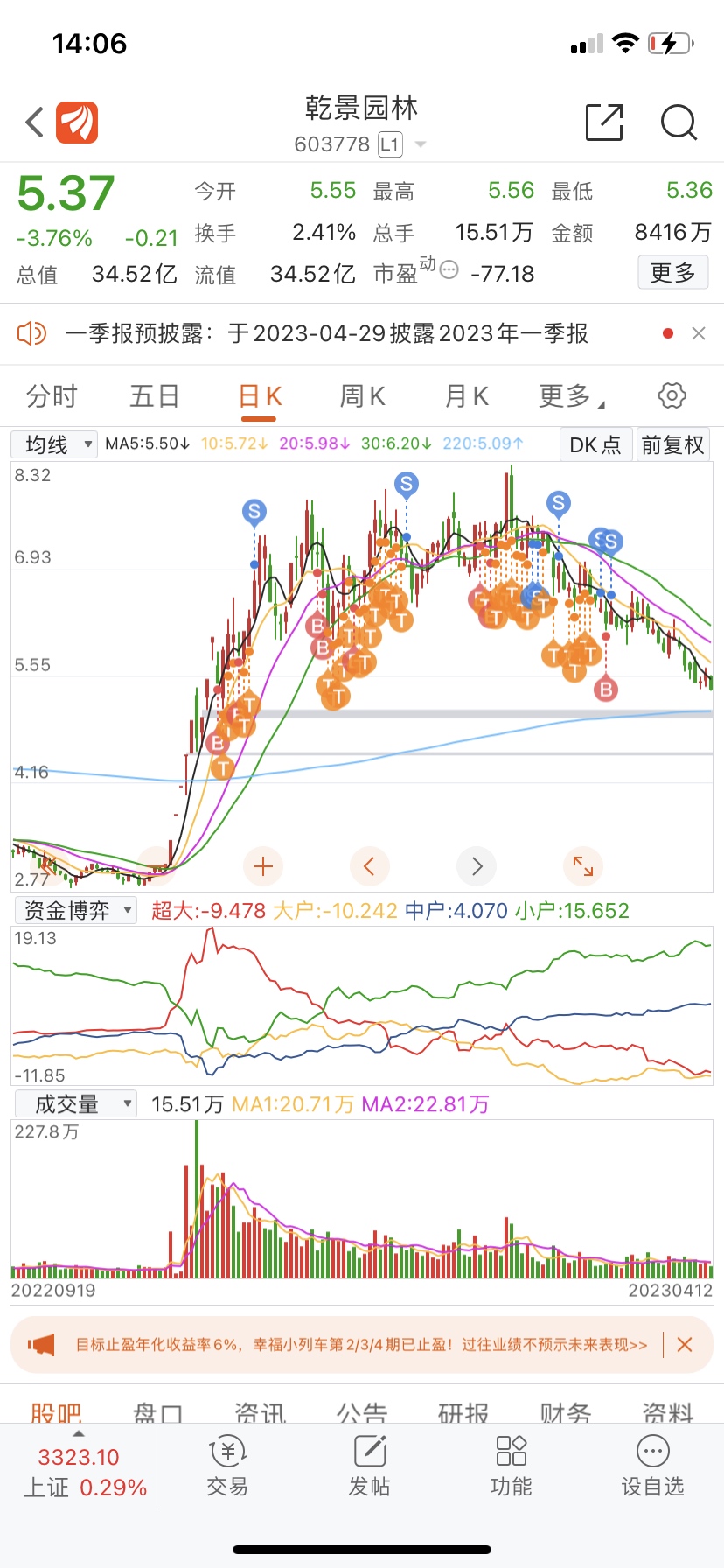The height and width of the screenshot is (1568, 724).
Task: Select the 月K chart tab
Action: [x=466, y=396]
